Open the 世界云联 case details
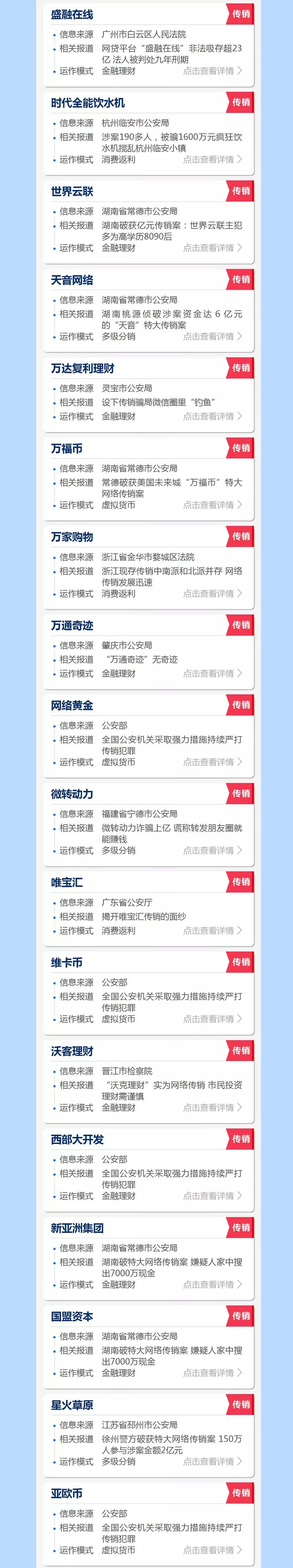 tap(212, 248)
